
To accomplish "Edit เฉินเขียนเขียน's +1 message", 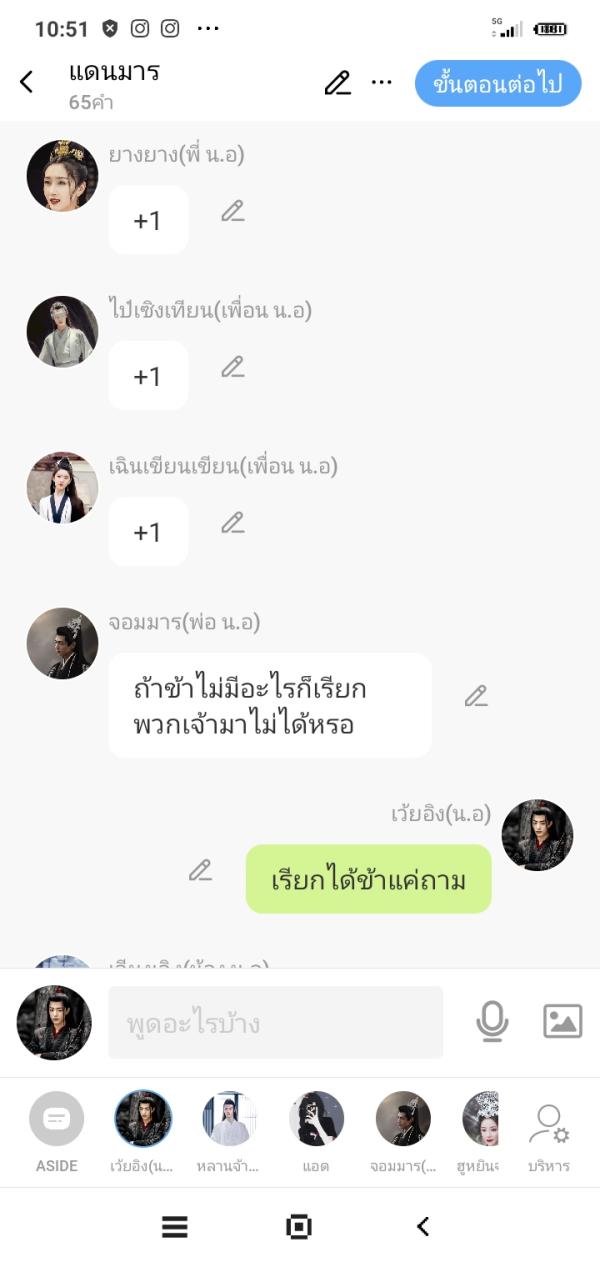I will (233, 523).
